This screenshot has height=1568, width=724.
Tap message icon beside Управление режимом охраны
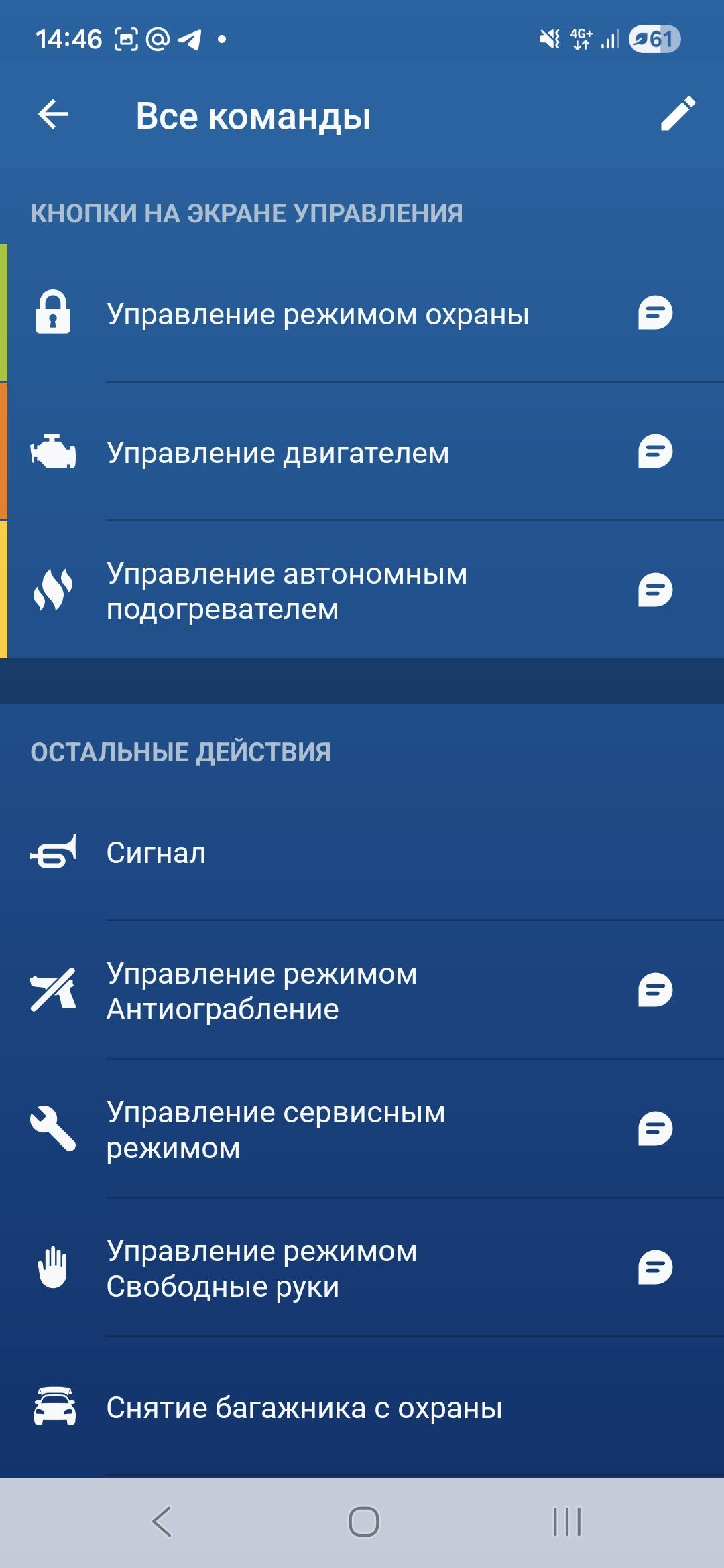655,313
